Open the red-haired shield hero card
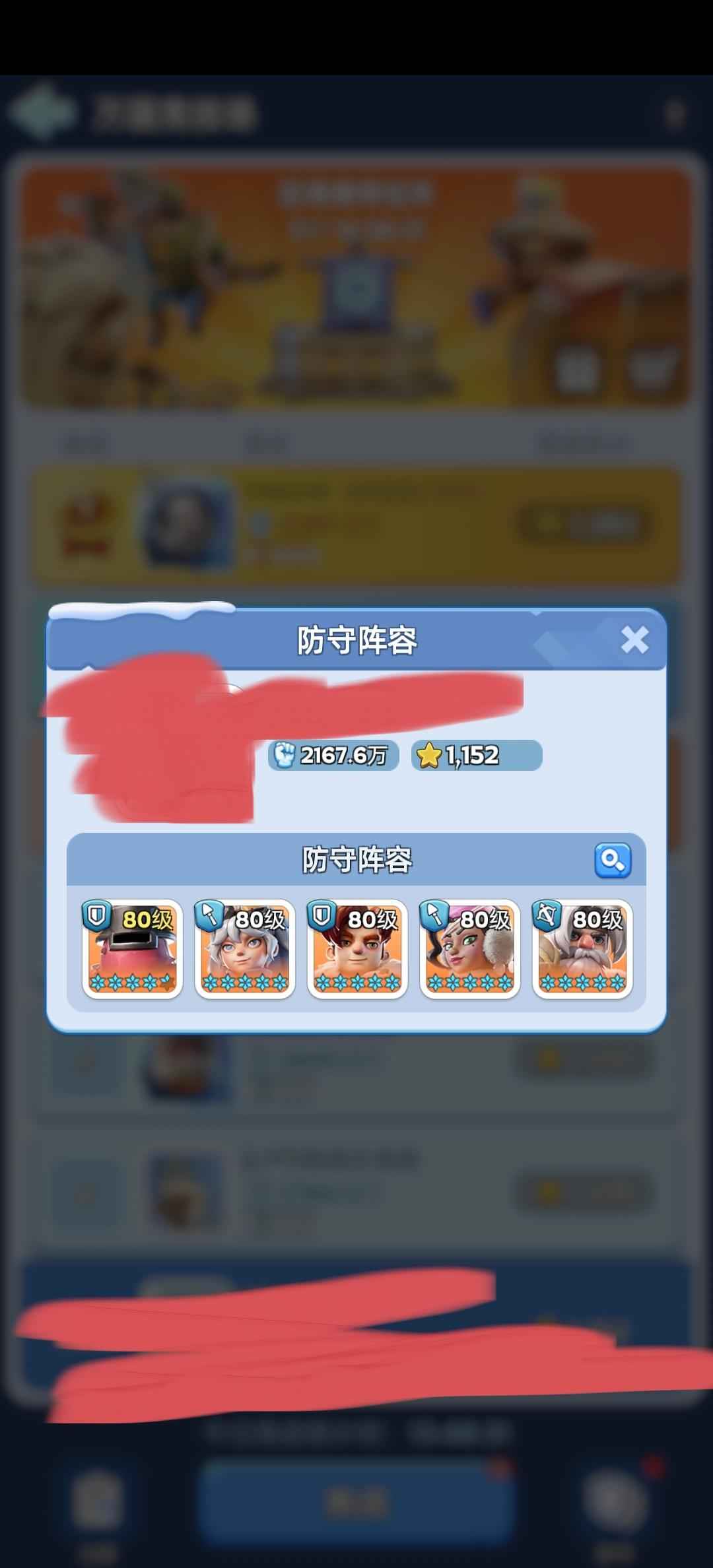Screen dimensions: 713x1568 [357, 949]
